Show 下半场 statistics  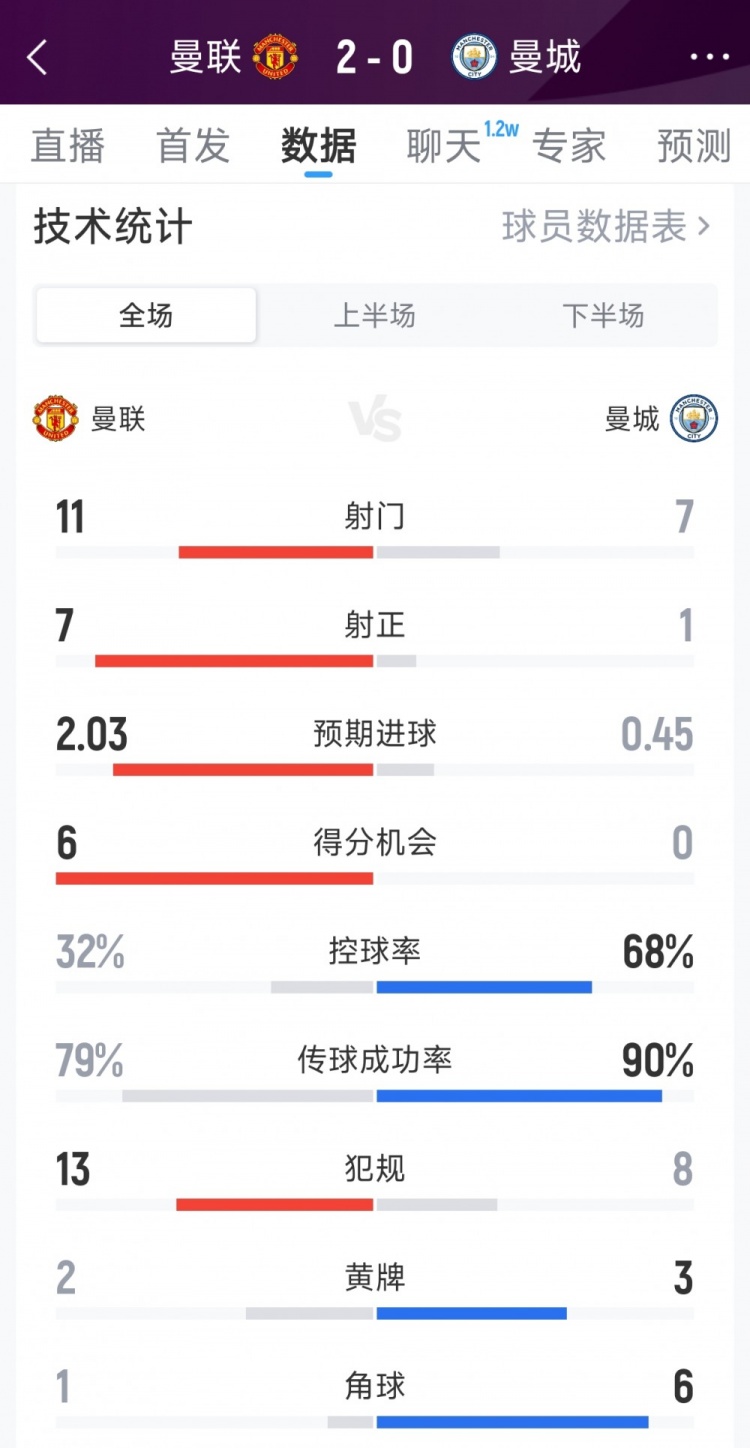tap(603, 316)
